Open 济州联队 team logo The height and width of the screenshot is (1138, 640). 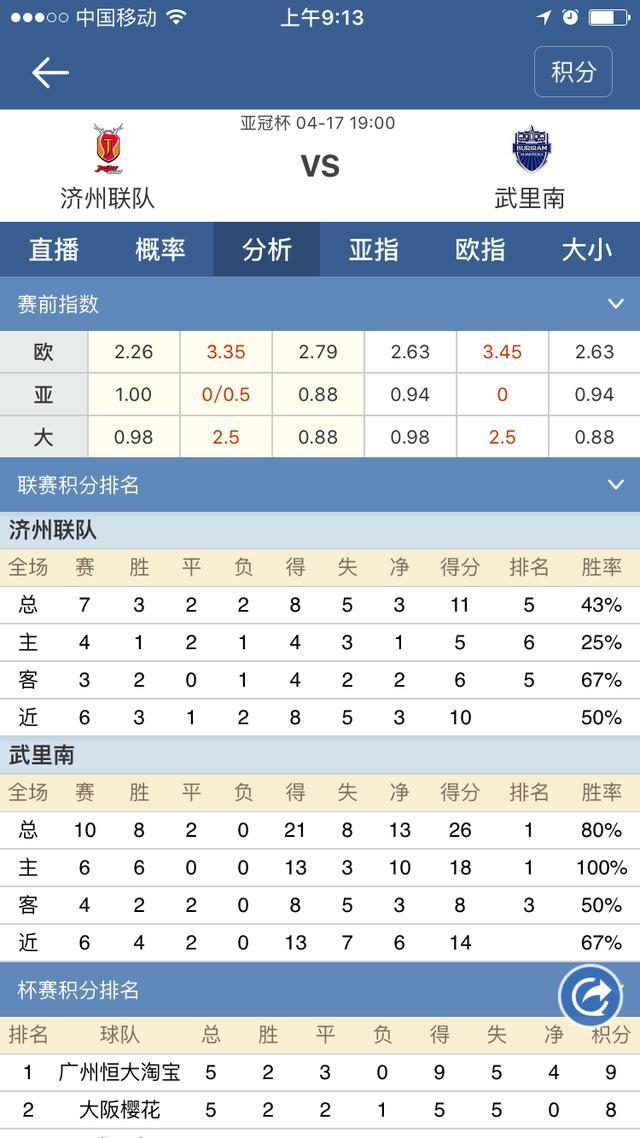pos(108,150)
